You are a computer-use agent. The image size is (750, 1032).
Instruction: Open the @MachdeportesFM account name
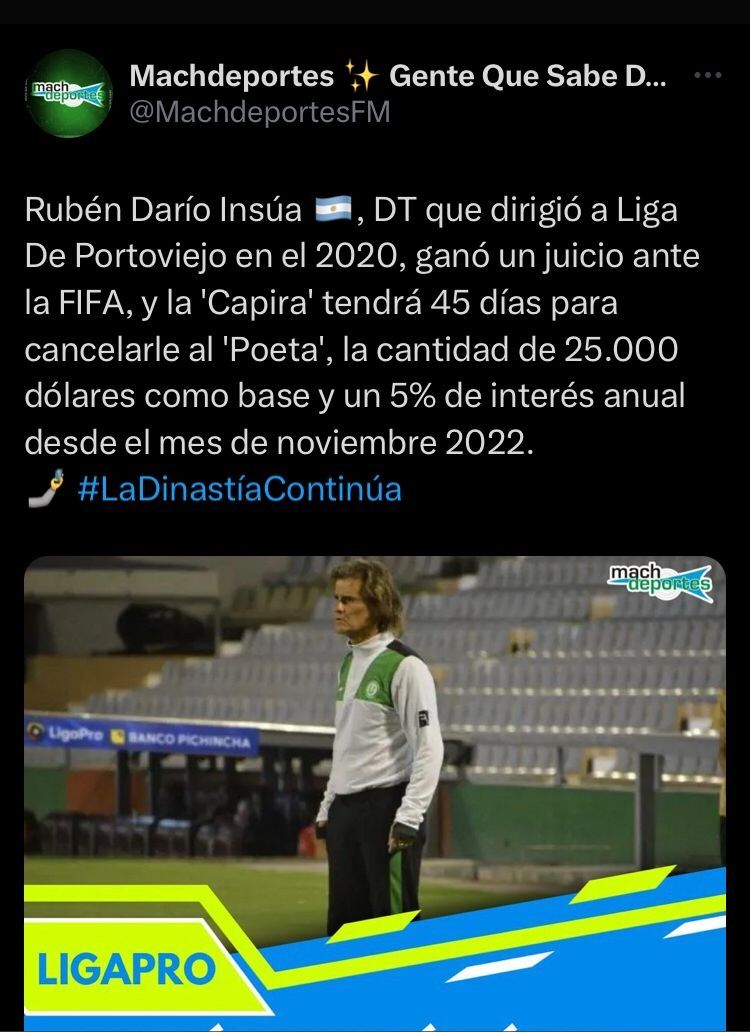pos(260,112)
